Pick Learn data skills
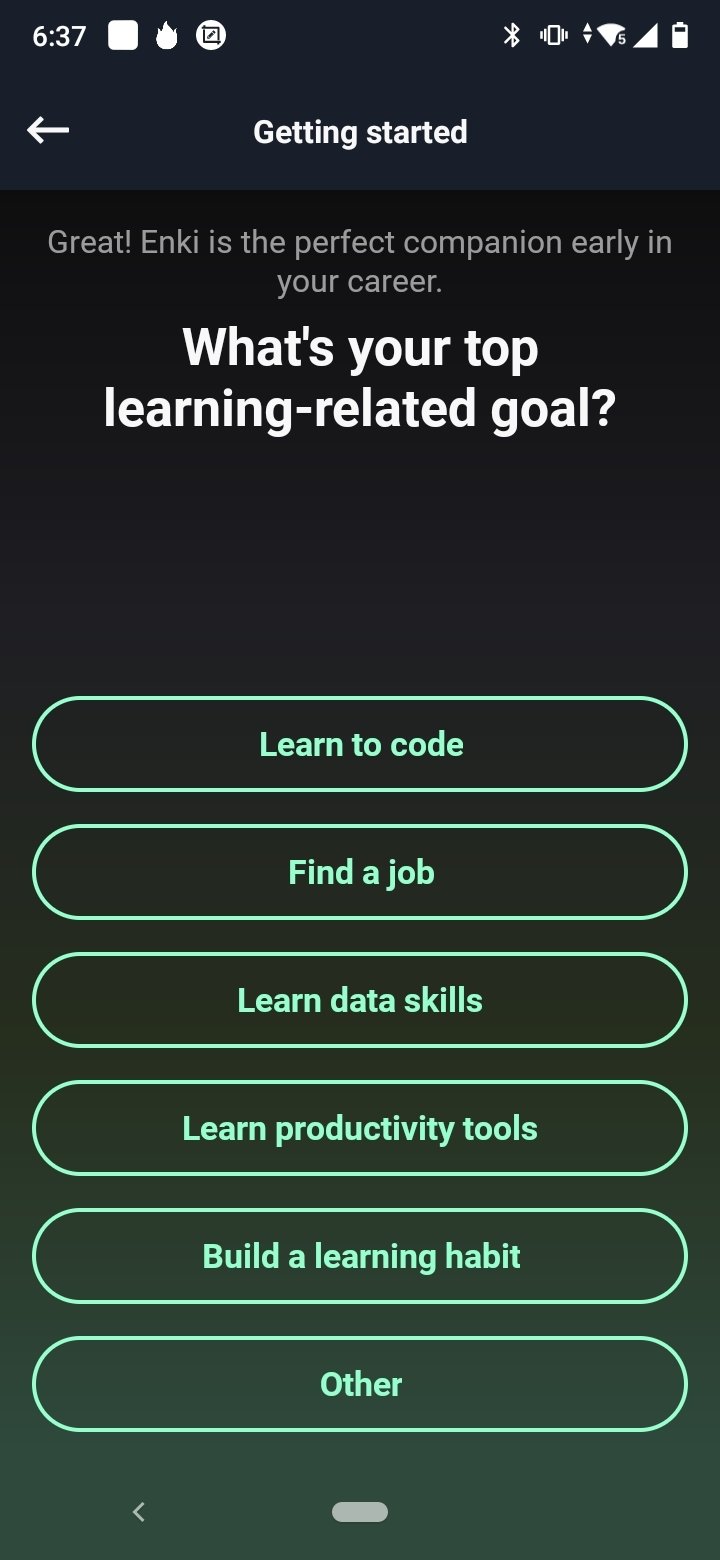720x1560 pixels. click(360, 1000)
